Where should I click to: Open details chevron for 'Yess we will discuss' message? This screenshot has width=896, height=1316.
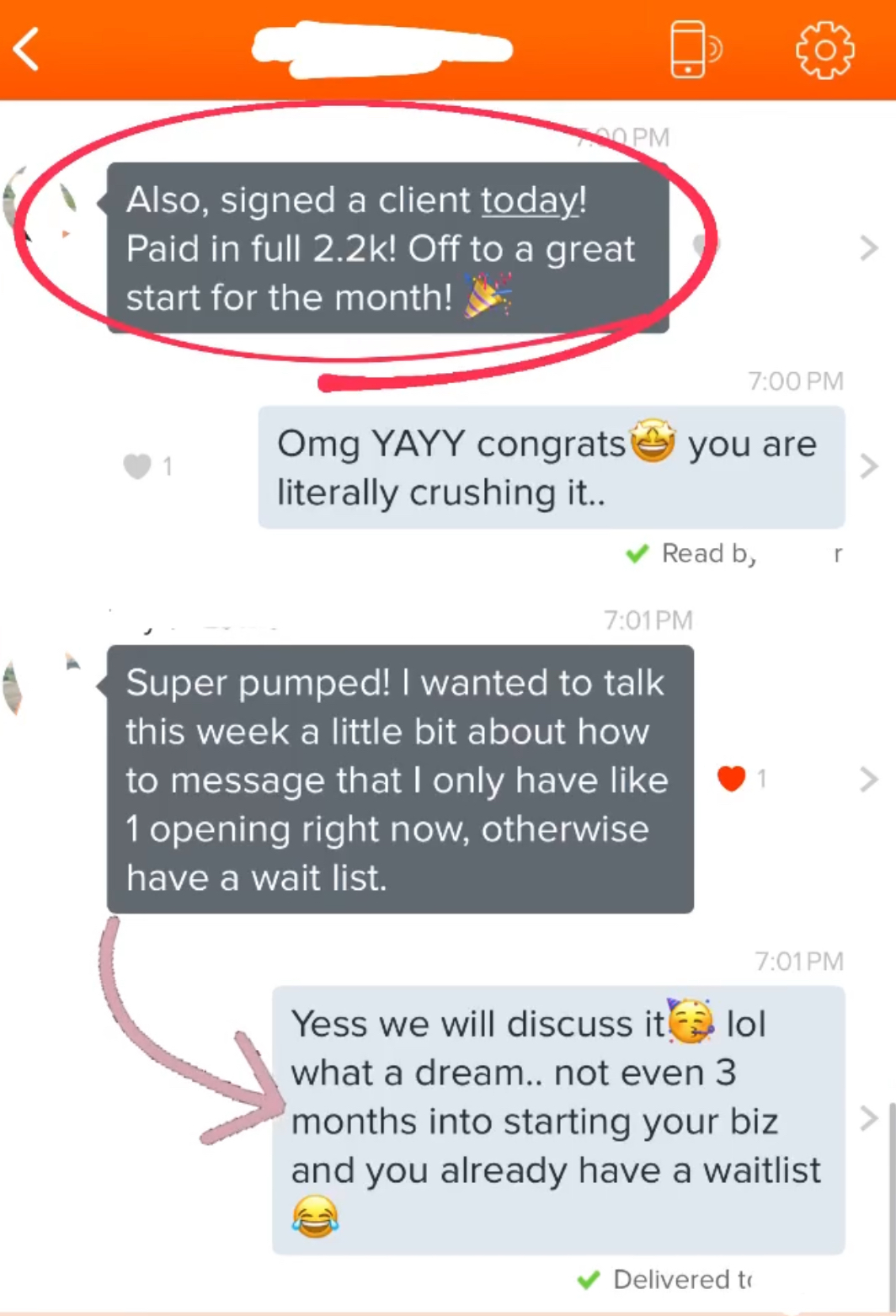click(x=868, y=1119)
